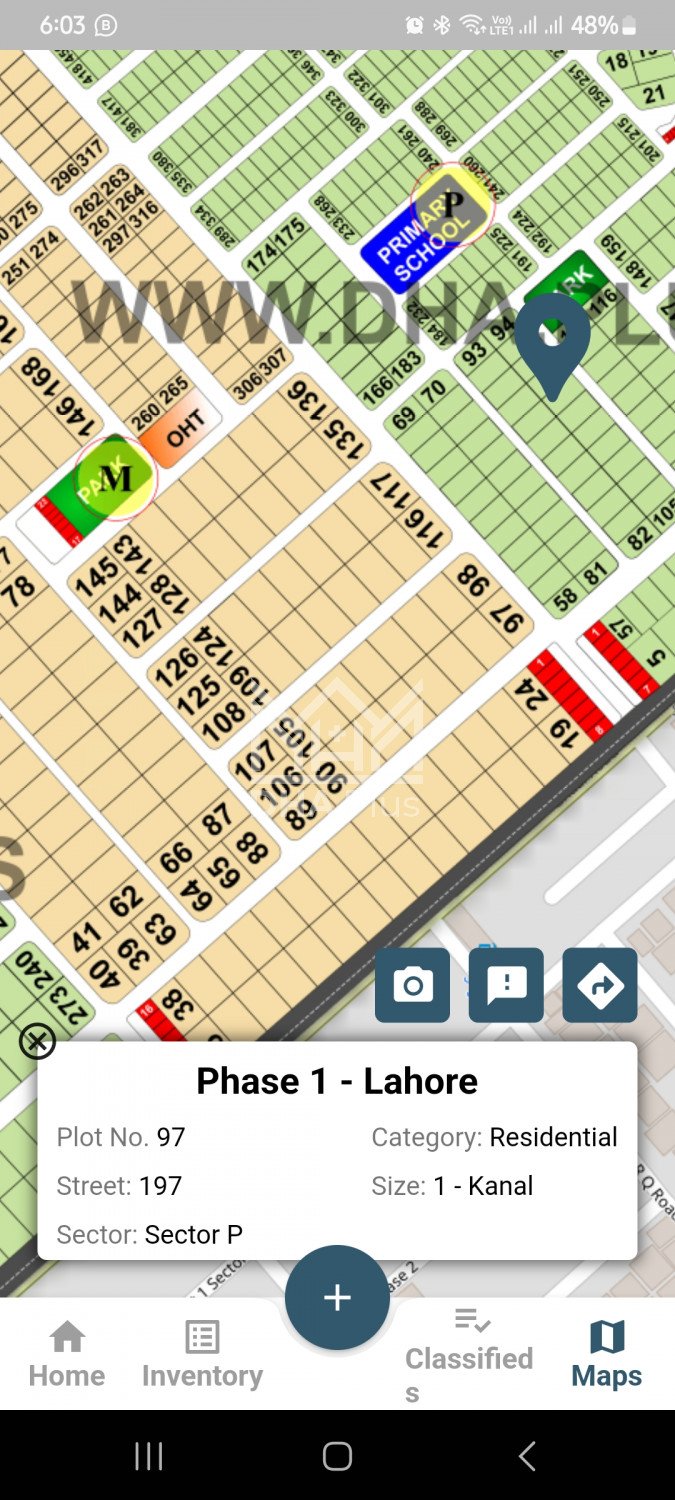Open recent apps from the navigation bar

click(x=149, y=1456)
